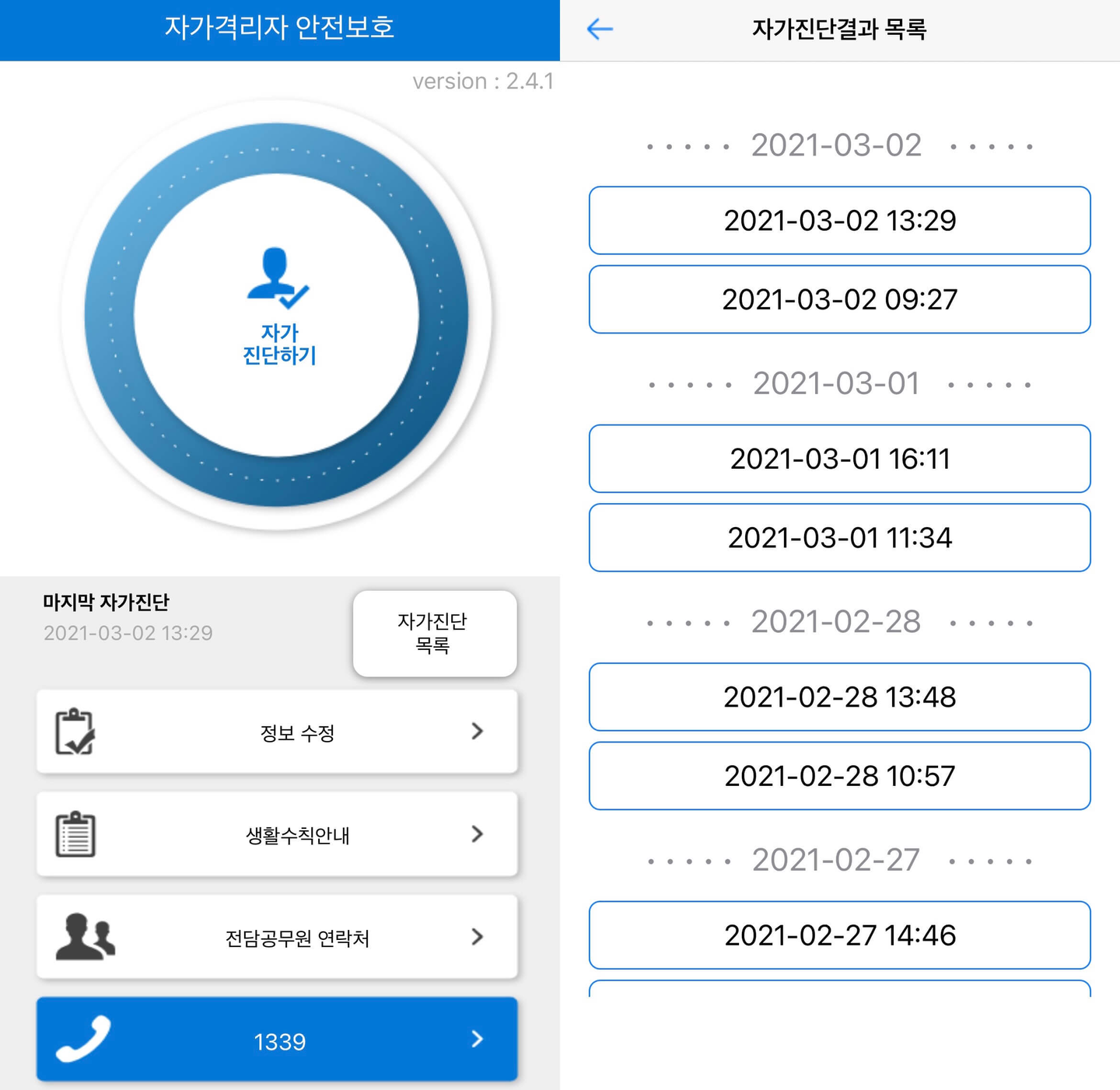Open 생활수칙안내 row
This screenshot has width=1120, height=1090.
pos(277,834)
